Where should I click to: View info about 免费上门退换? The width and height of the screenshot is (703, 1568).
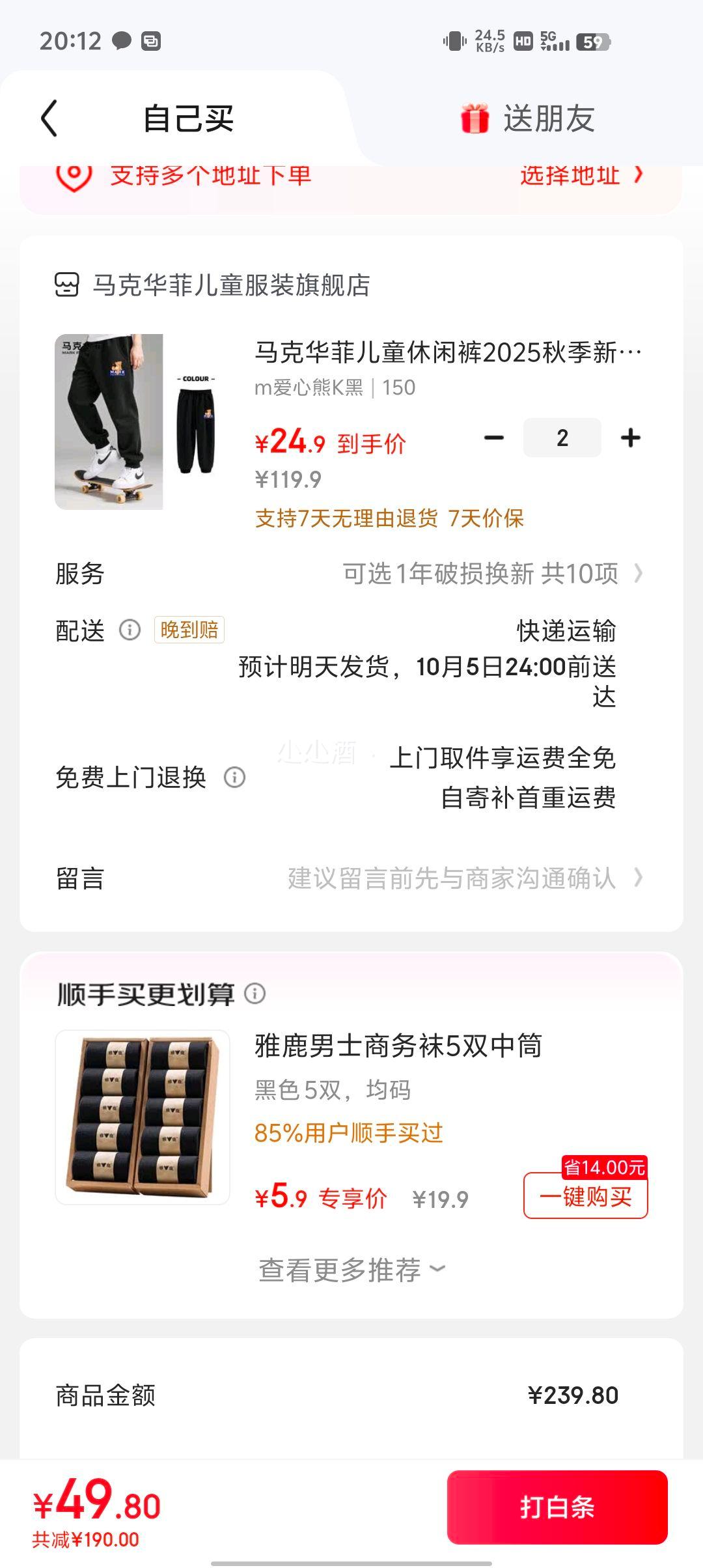(234, 777)
